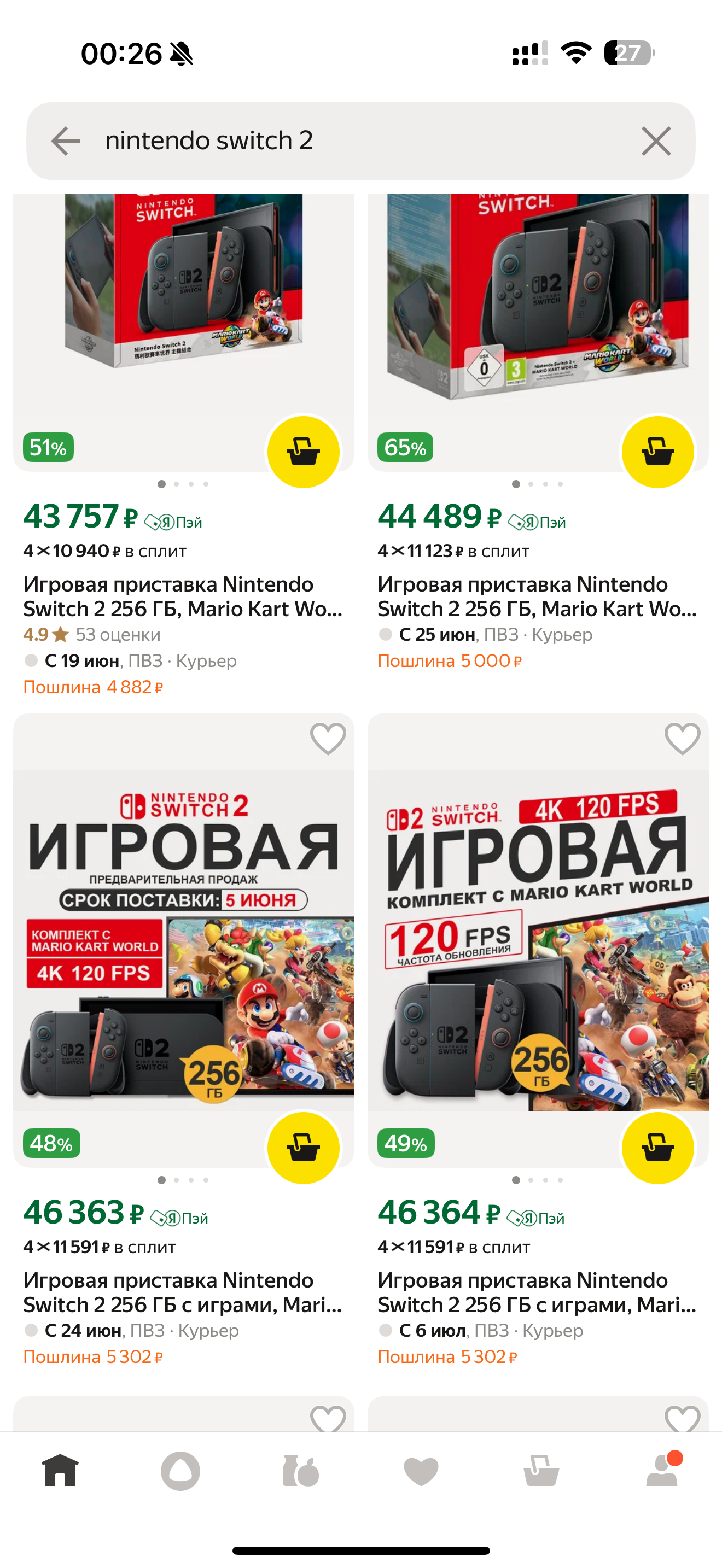The width and height of the screenshot is (722, 1568).
Task: Add the 43 757 ₽ Switch 2 to cart
Action: pyautogui.click(x=303, y=452)
